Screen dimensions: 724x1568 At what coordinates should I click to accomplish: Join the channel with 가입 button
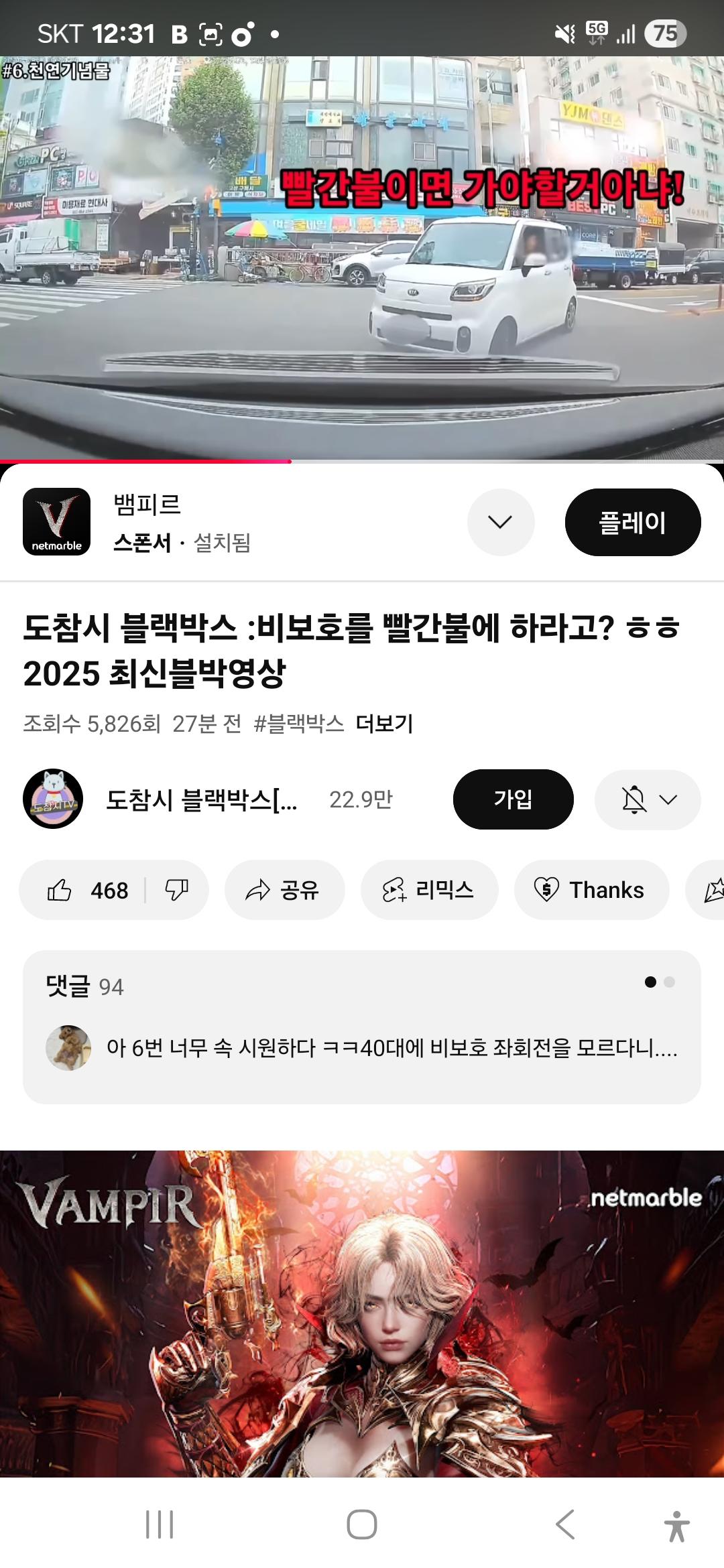point(513,799)
